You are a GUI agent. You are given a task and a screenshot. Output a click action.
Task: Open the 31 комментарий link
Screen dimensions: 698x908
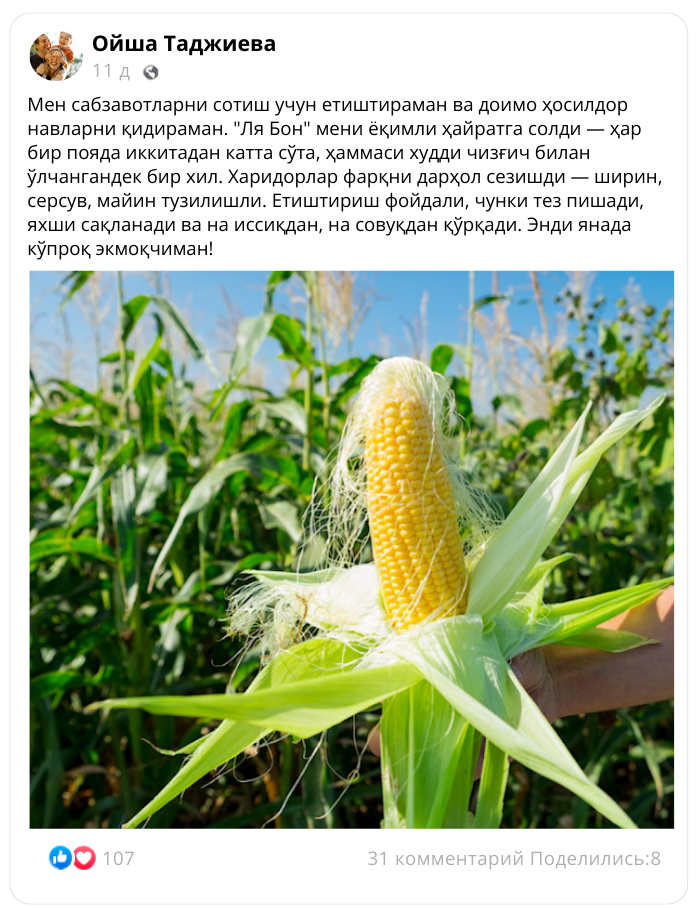click(x=445, y=858)
